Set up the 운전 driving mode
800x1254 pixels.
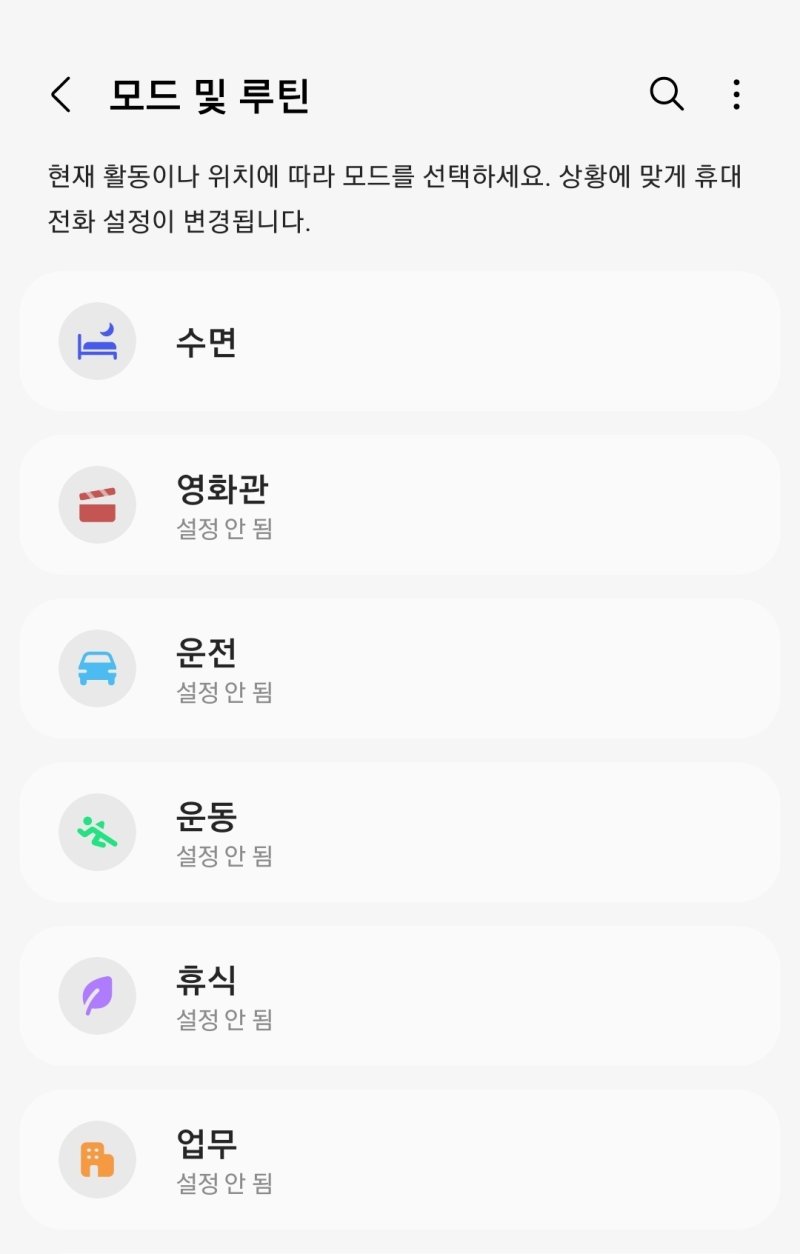[x=400, y=668]
